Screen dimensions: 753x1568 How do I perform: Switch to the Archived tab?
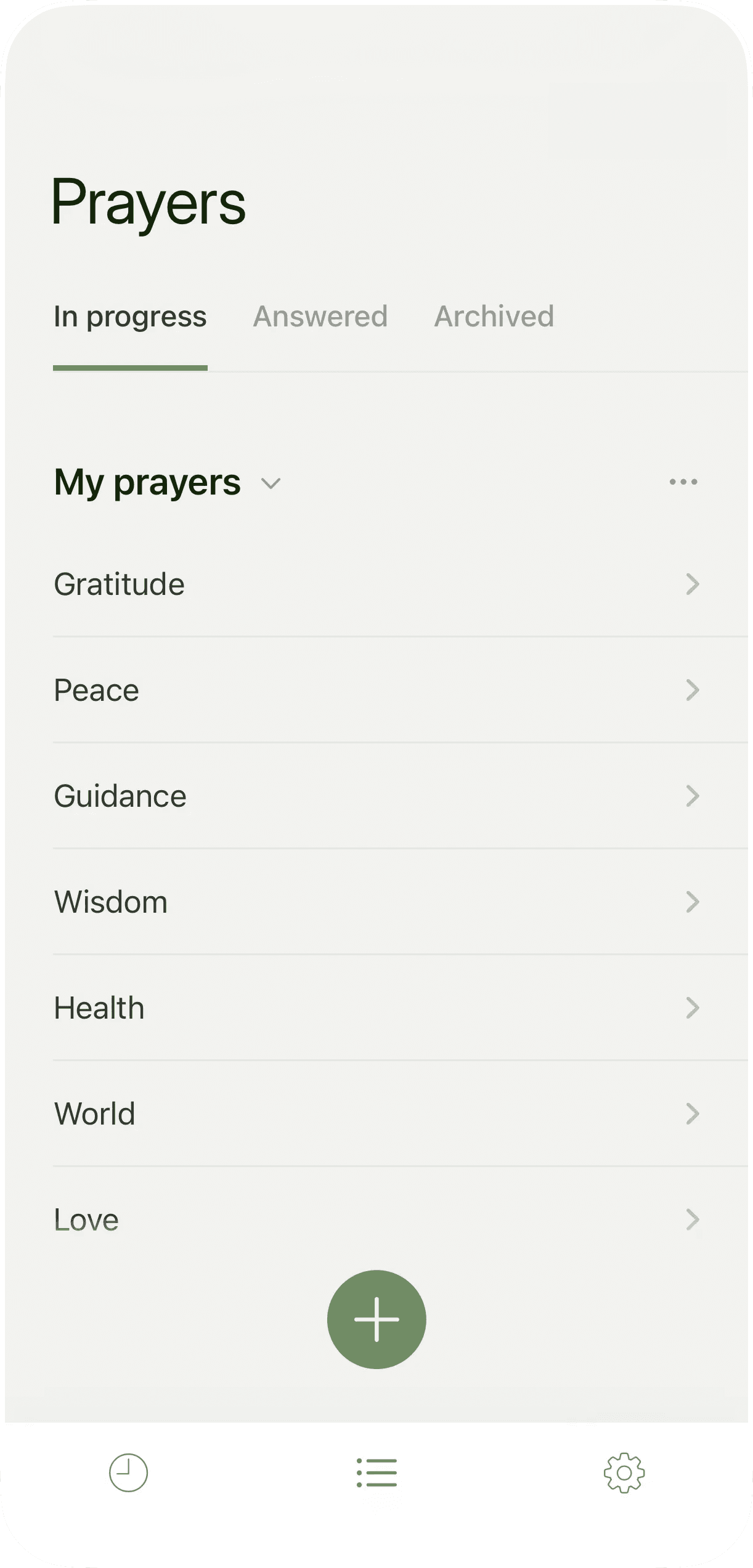point(494,317)
